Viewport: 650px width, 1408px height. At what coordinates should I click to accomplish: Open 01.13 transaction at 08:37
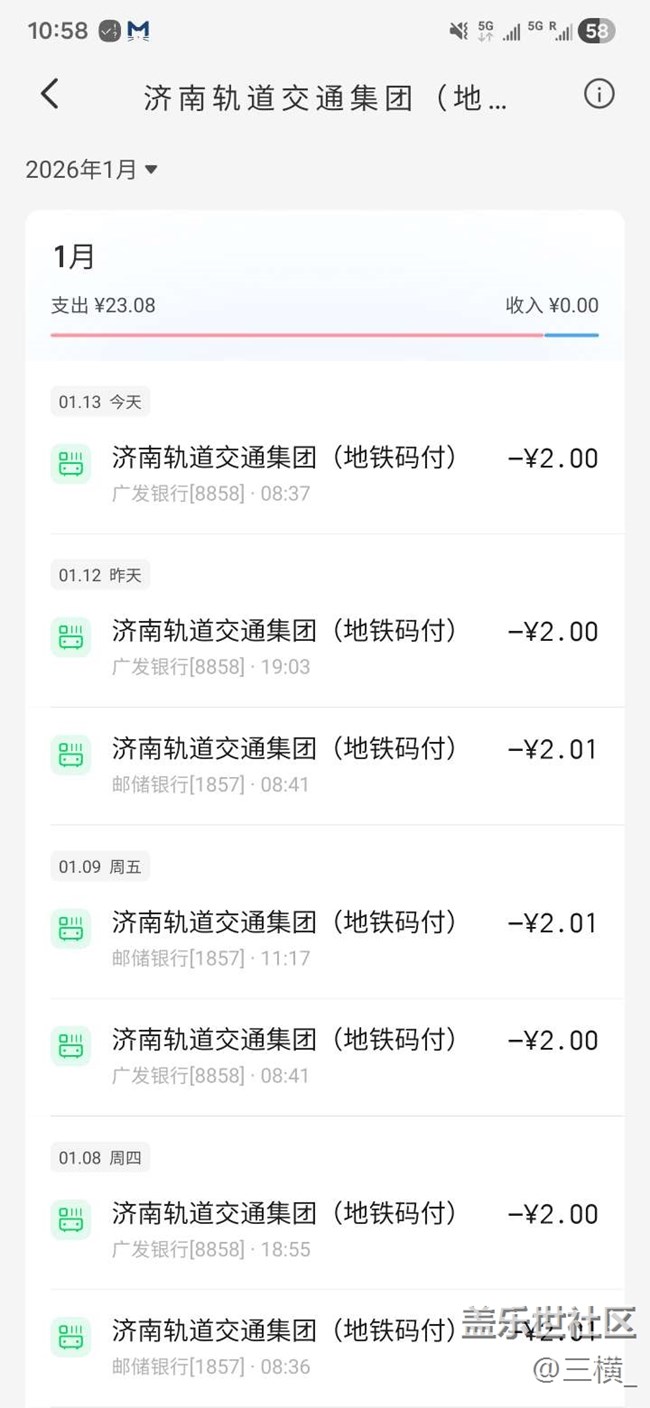pos(324,474)
